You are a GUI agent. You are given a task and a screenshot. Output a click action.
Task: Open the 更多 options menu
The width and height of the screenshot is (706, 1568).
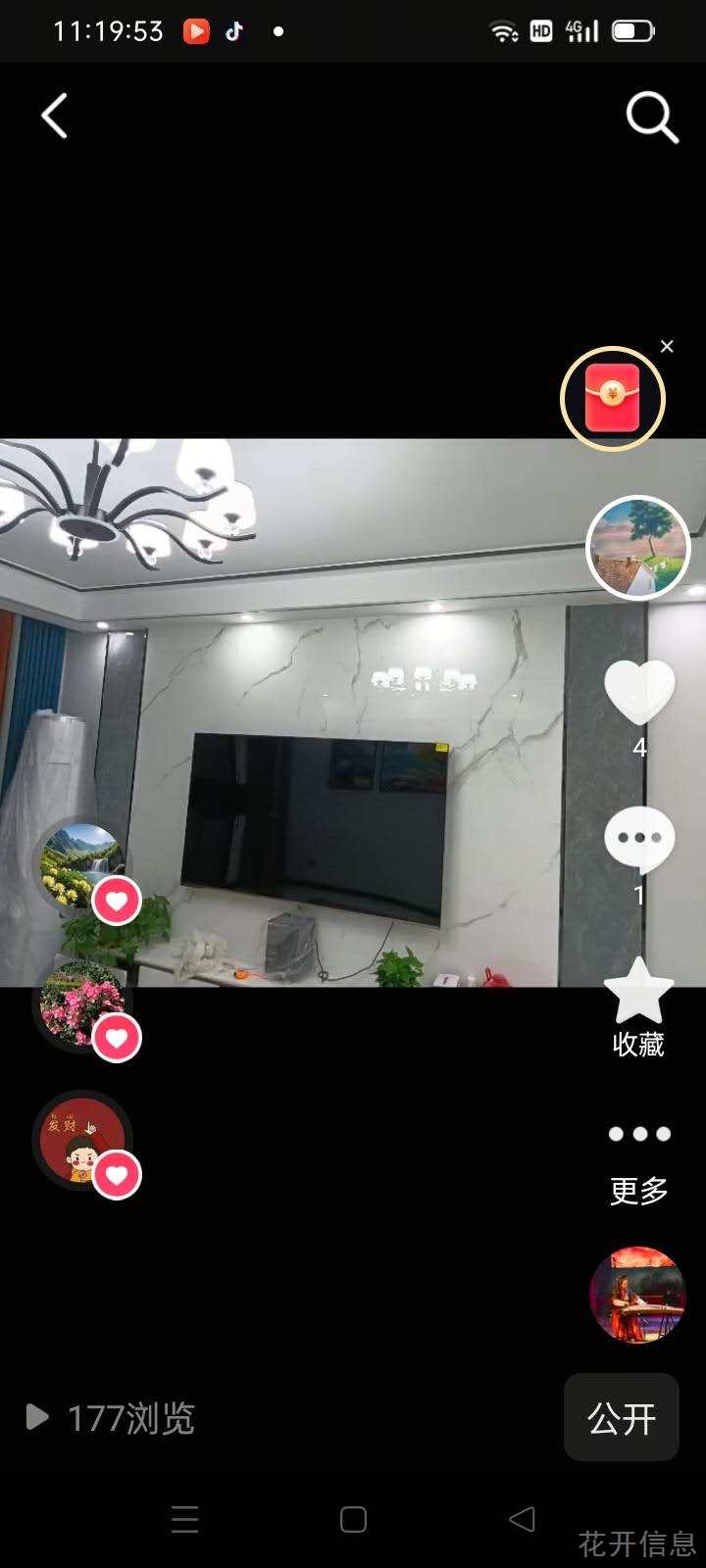point(639,1134)
